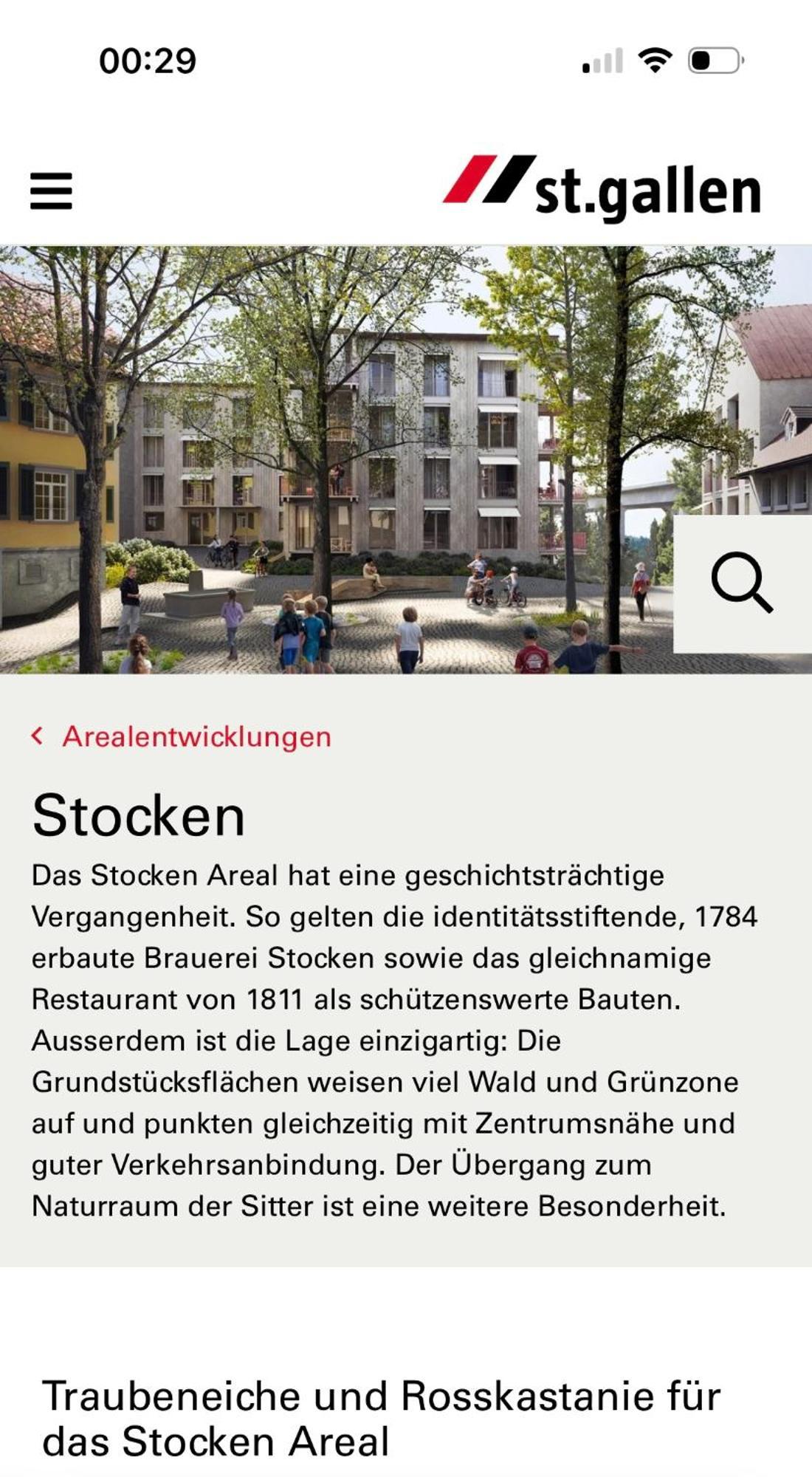
Task: Open the search magnifier button
Action: click(x=742, y=583)
